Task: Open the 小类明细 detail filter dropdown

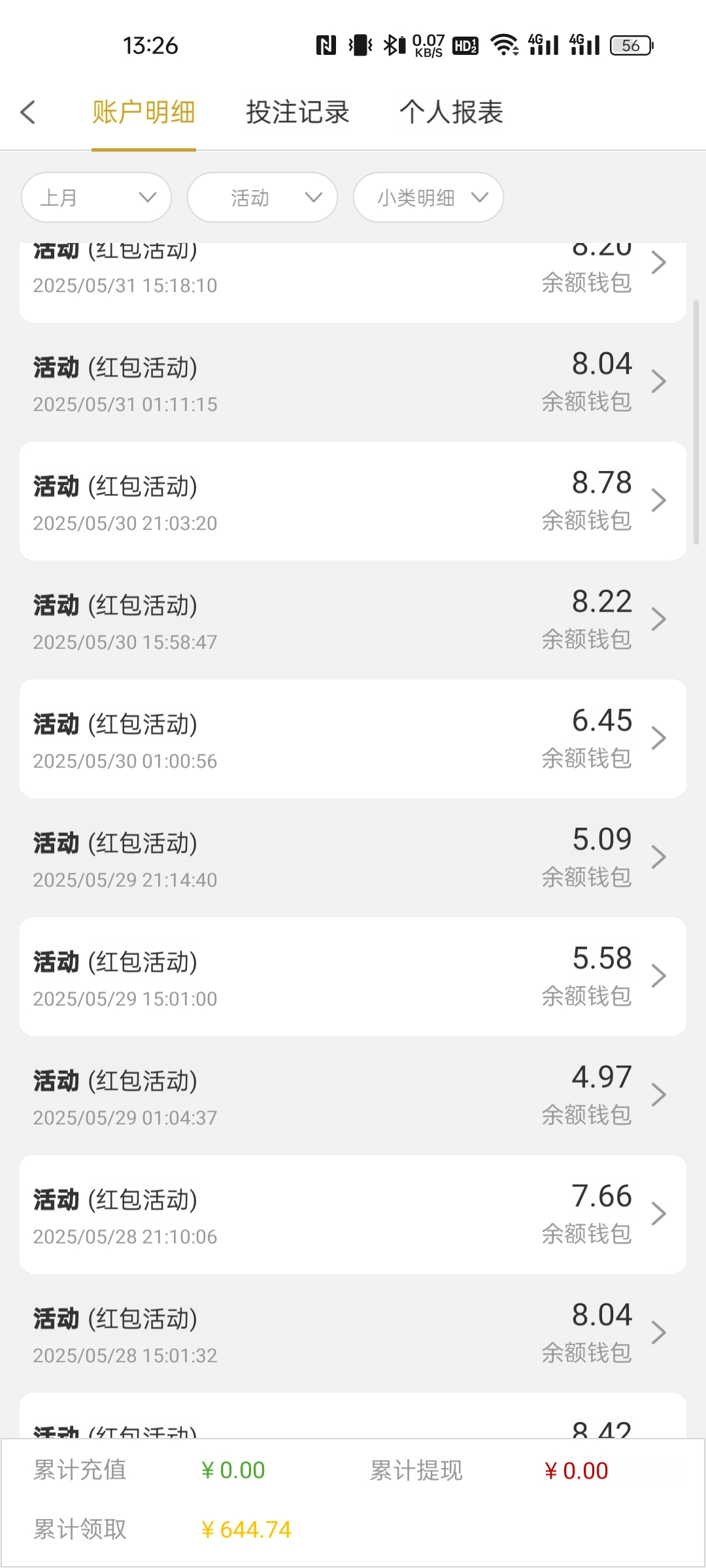Action: click(x=428, y=197)
